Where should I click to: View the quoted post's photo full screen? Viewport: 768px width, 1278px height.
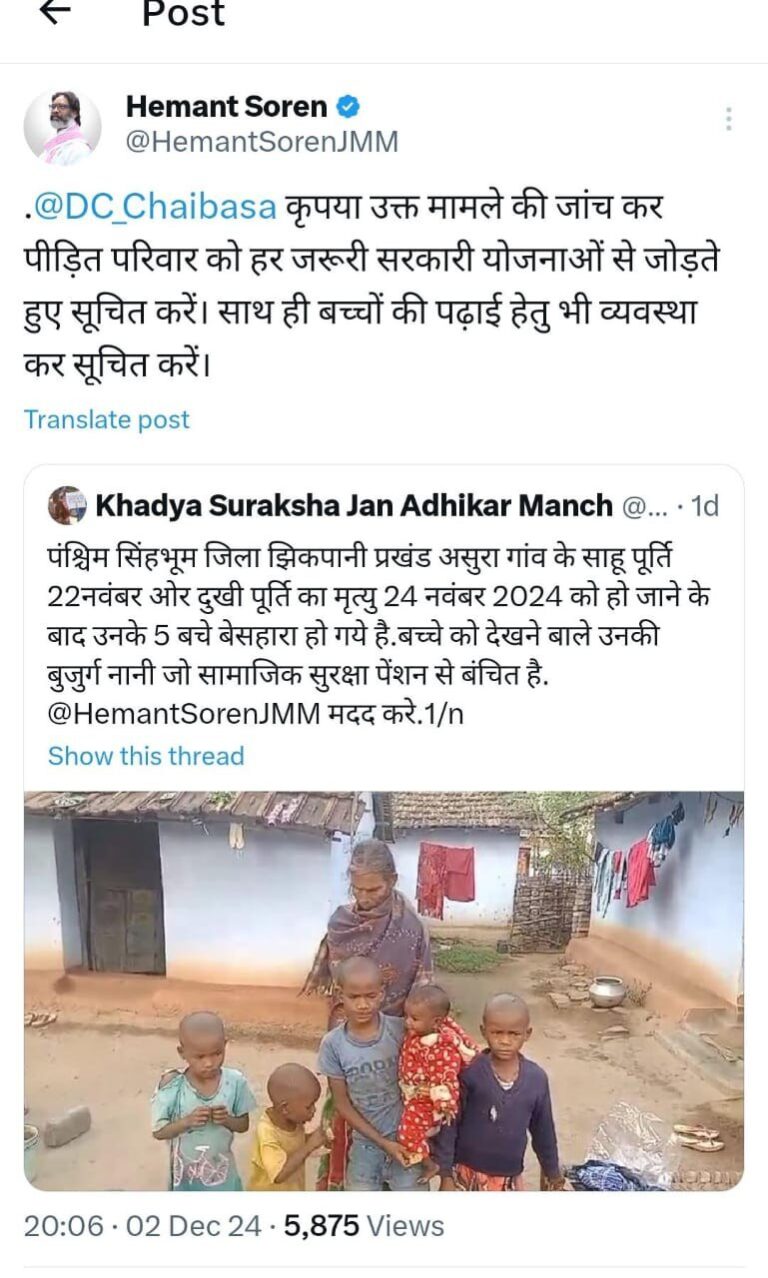click(x=384, y=990)
